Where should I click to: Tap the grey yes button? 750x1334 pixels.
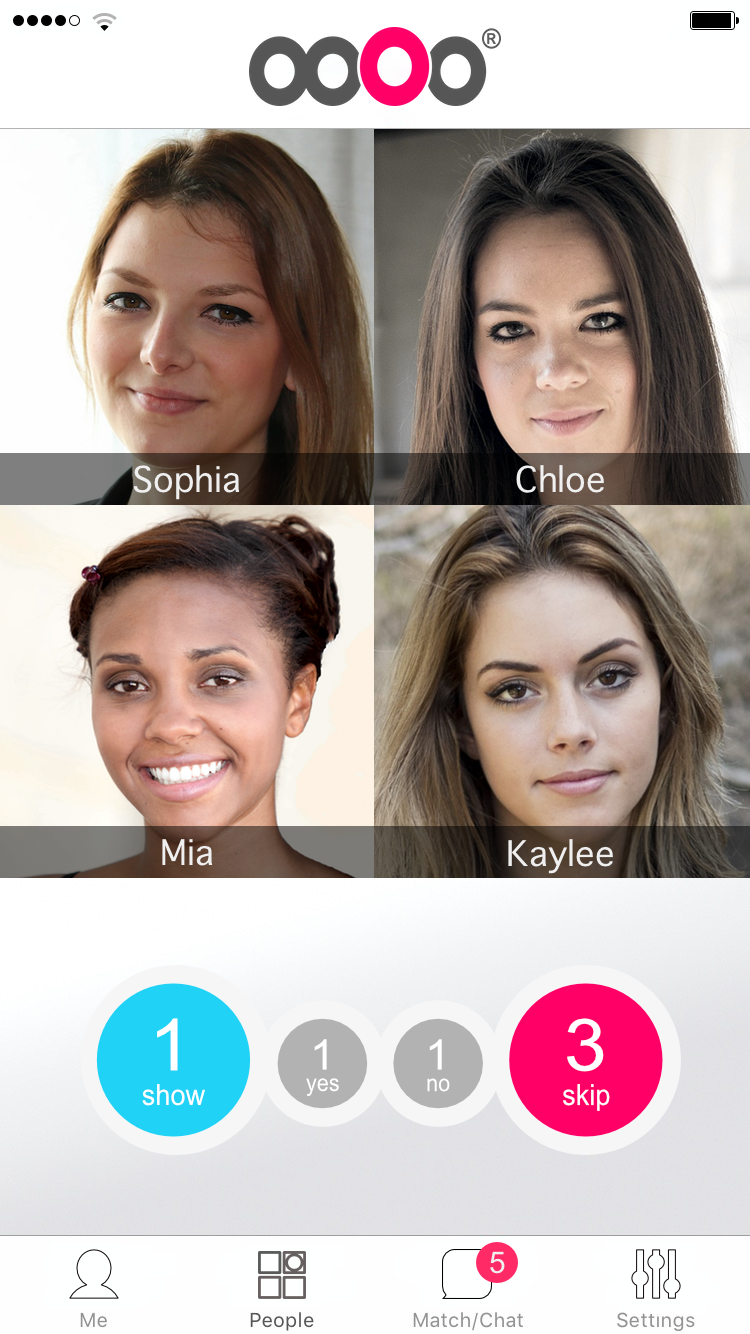click(x=322, y=1064)
